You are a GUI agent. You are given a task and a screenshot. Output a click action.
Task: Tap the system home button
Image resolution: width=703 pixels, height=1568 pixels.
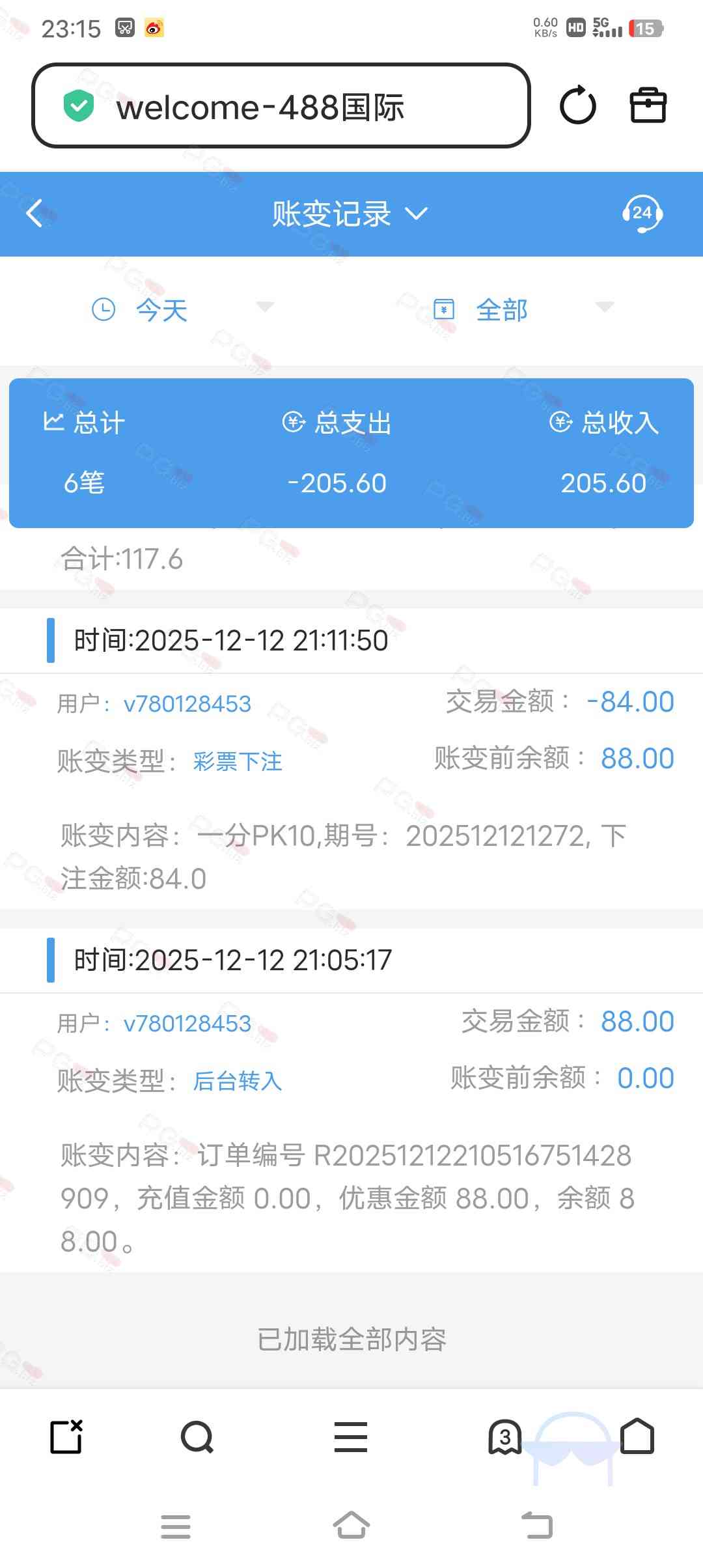(351, 1525)
